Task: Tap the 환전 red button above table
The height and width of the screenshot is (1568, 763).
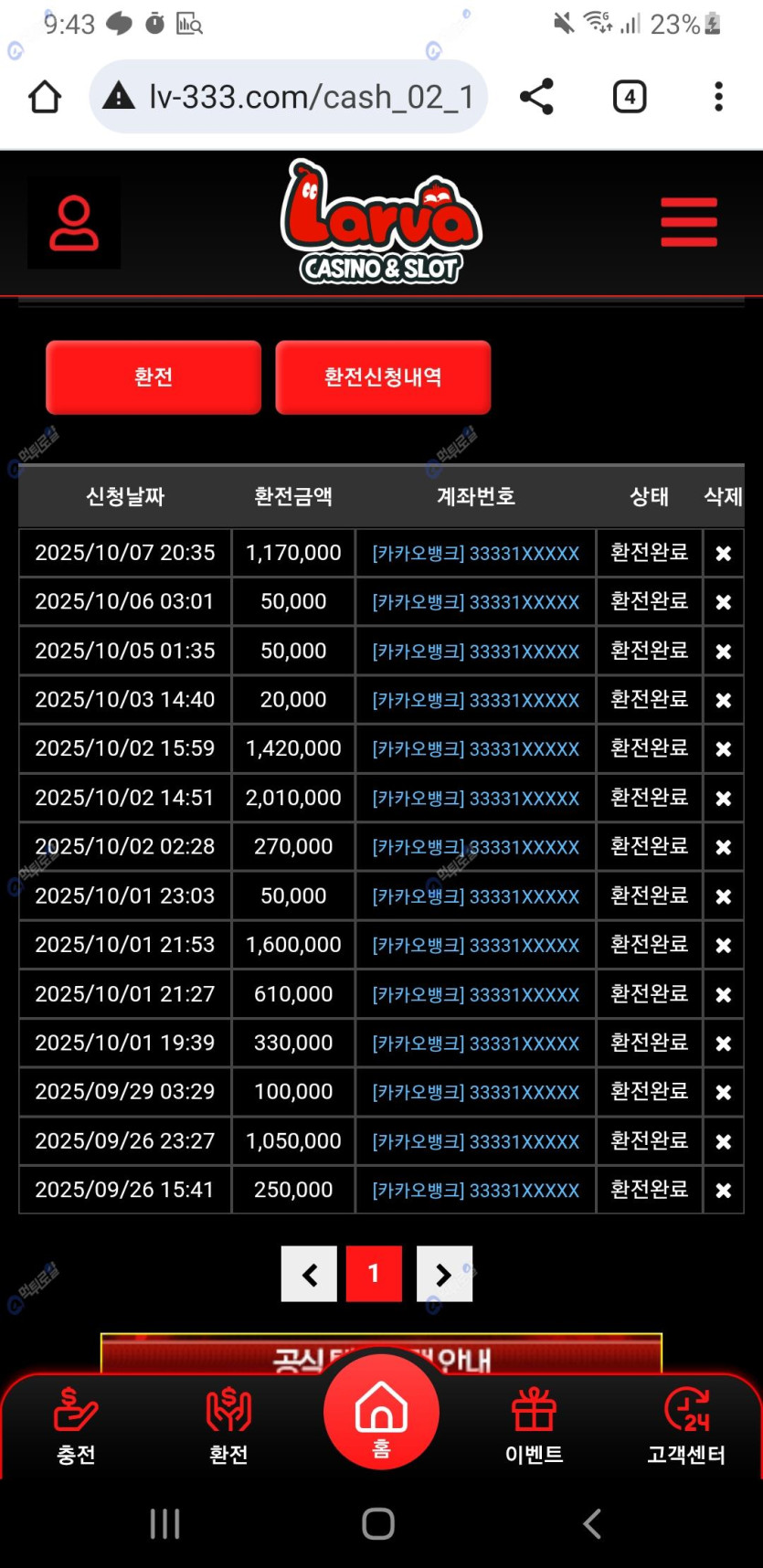Action: 154,377
